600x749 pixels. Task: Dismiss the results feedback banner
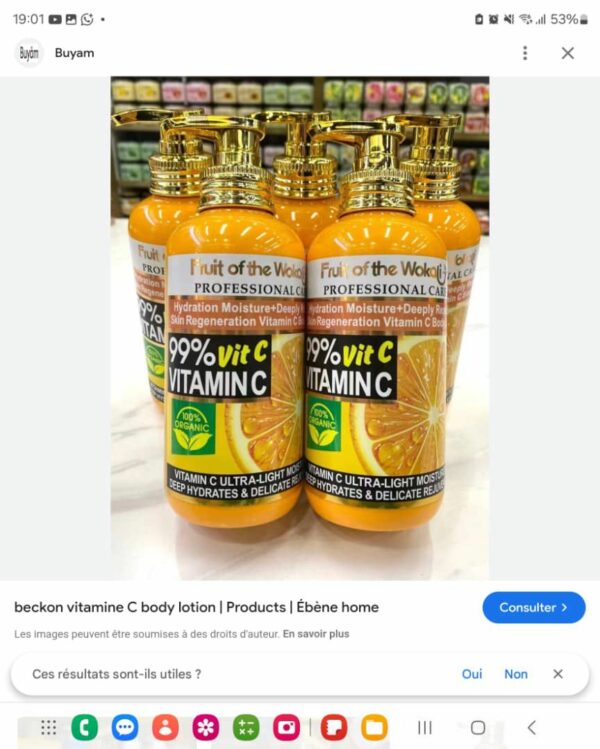pyautogui.click(x=558, y=674)
